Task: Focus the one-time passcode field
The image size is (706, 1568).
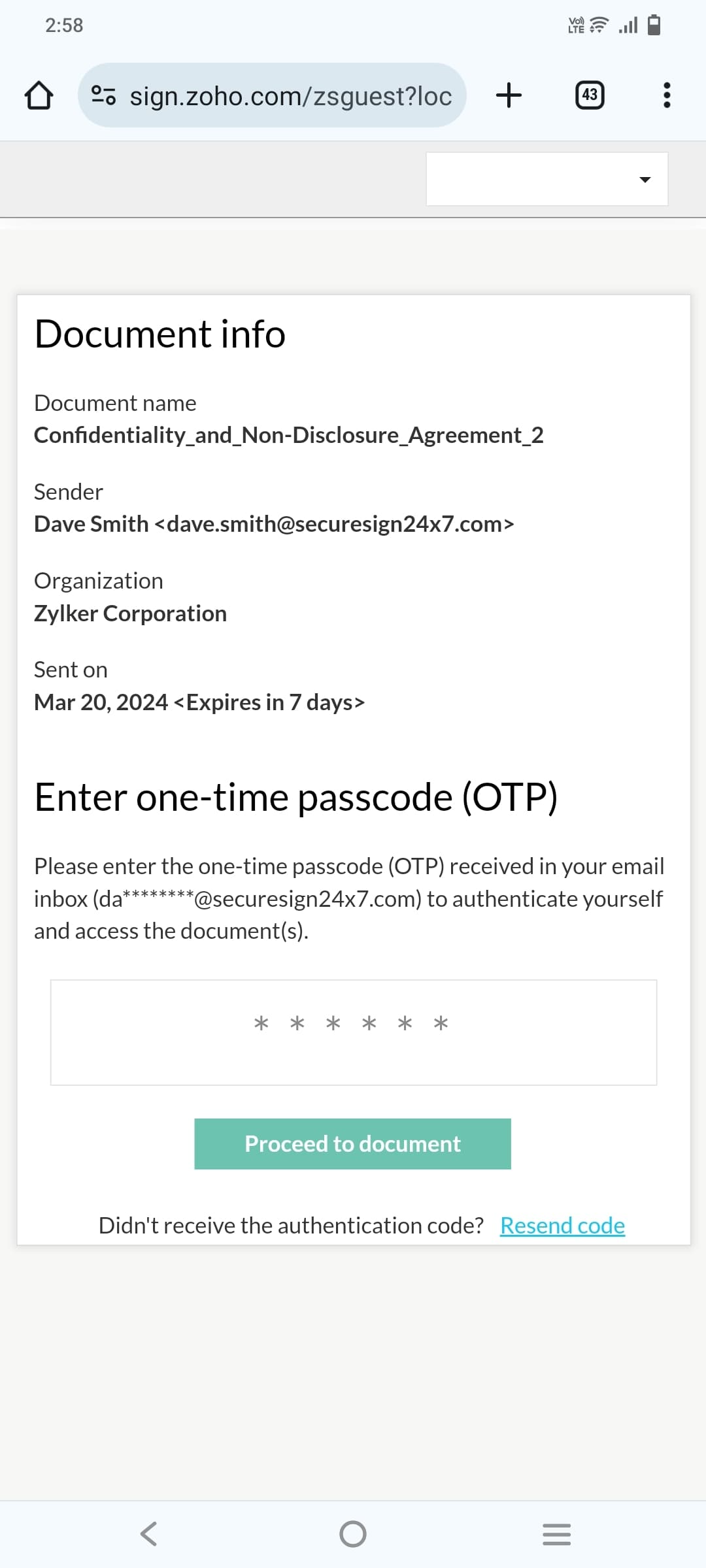Action: click(x=353, y=1032)
